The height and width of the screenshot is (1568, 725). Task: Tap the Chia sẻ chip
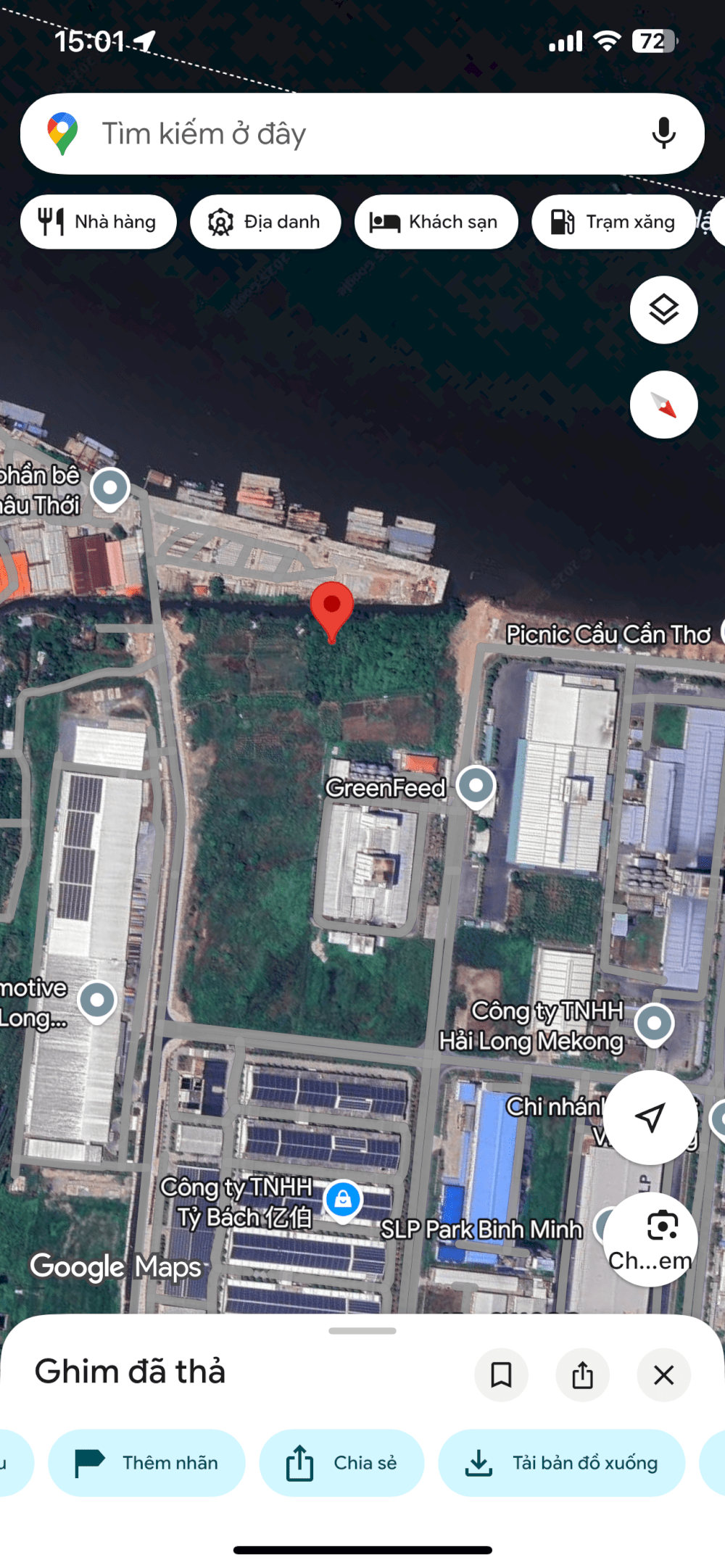[x=341, y=1463]
